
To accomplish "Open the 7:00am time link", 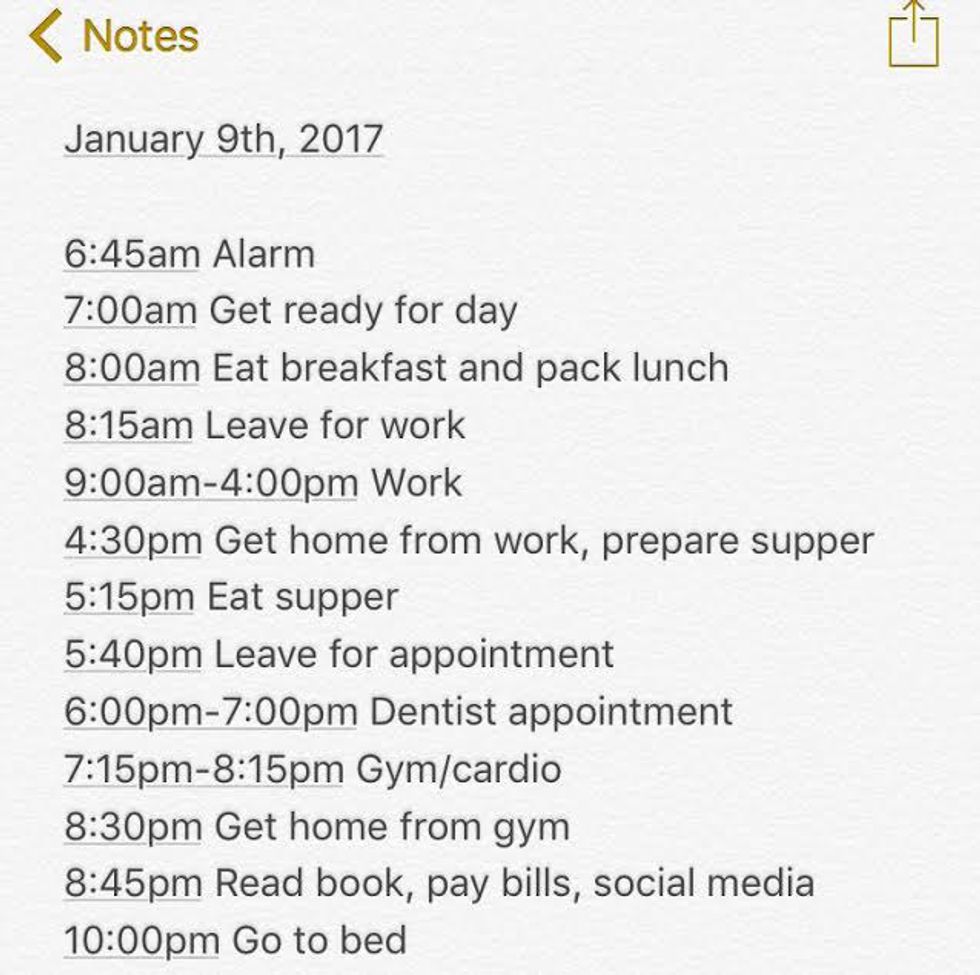I will [x=130, y=311].
